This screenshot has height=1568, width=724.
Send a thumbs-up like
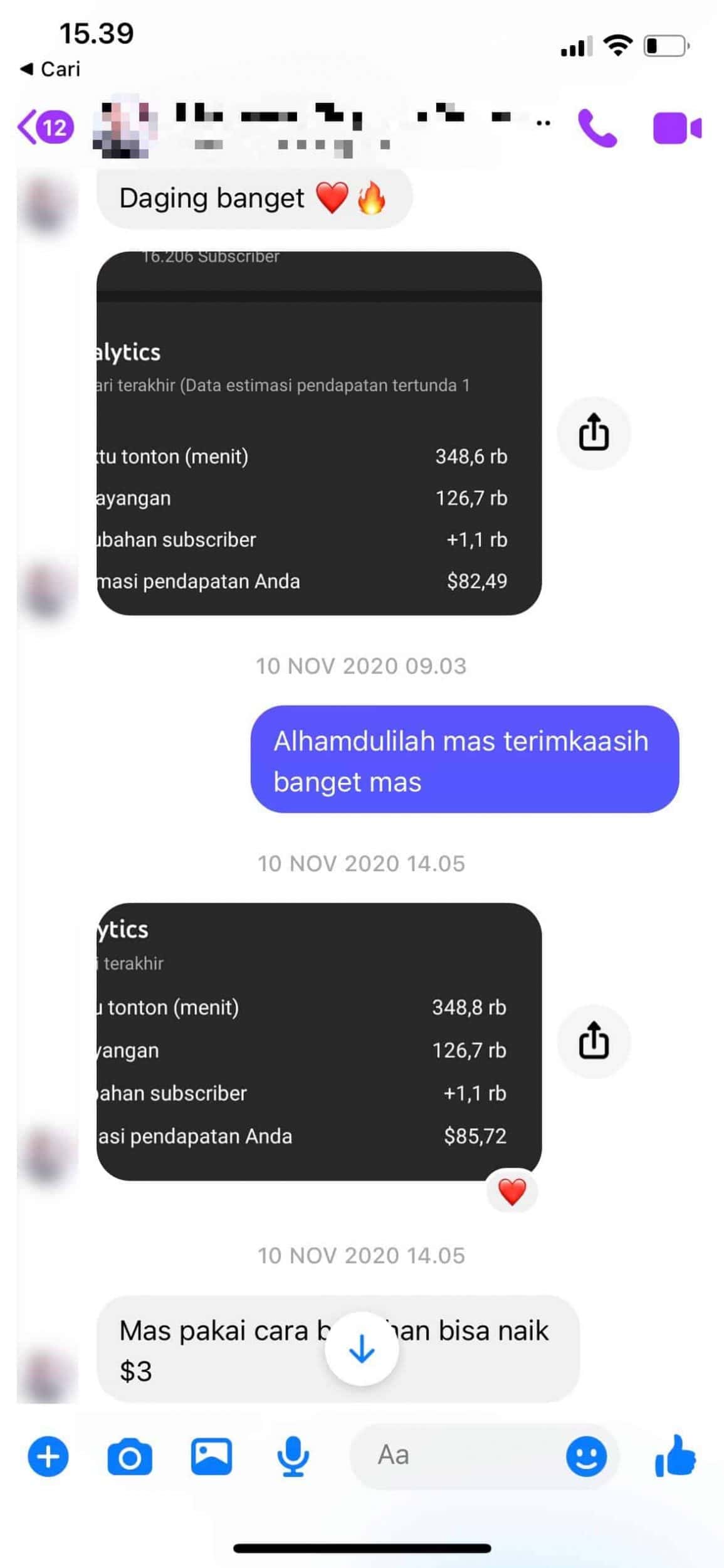coord(675,1455)
